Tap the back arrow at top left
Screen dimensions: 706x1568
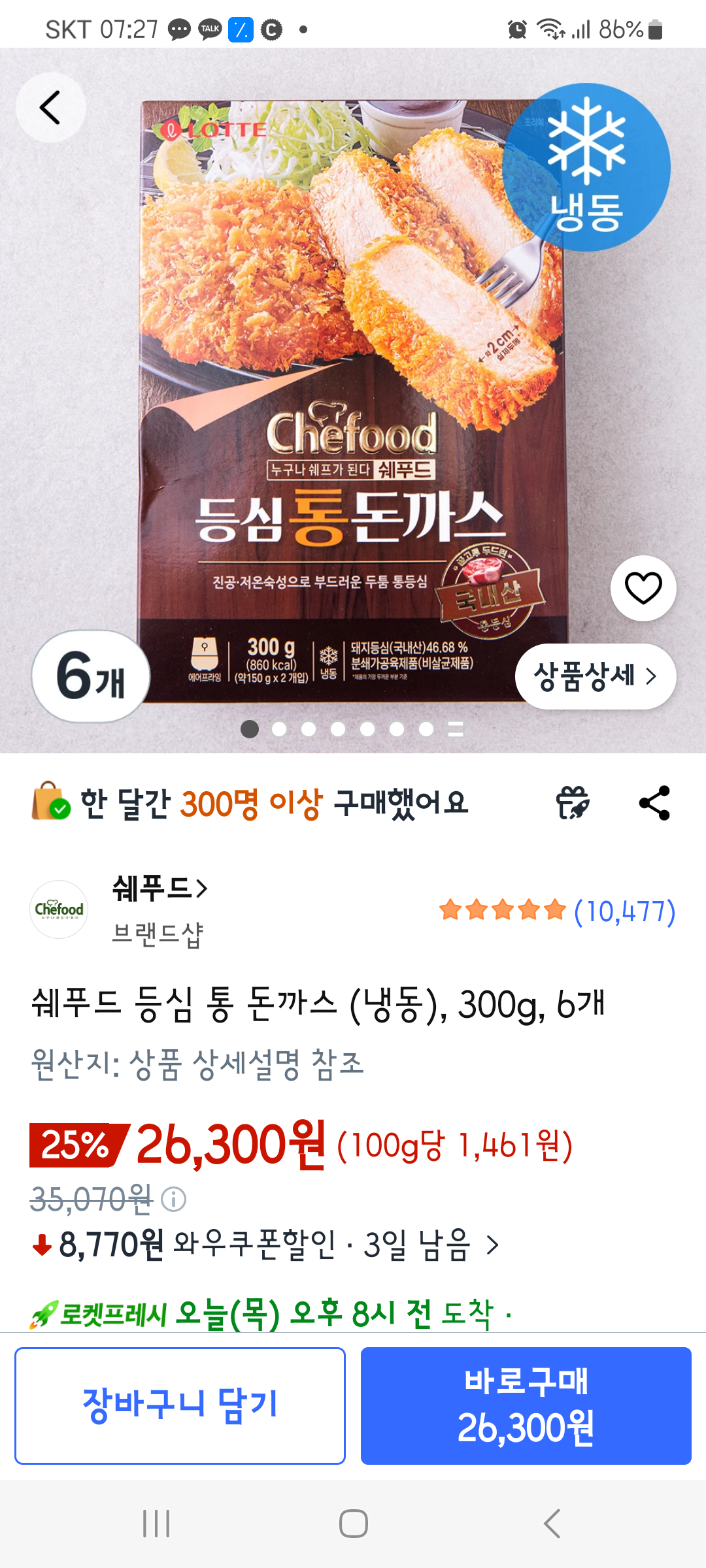click(x=51, y=106)
